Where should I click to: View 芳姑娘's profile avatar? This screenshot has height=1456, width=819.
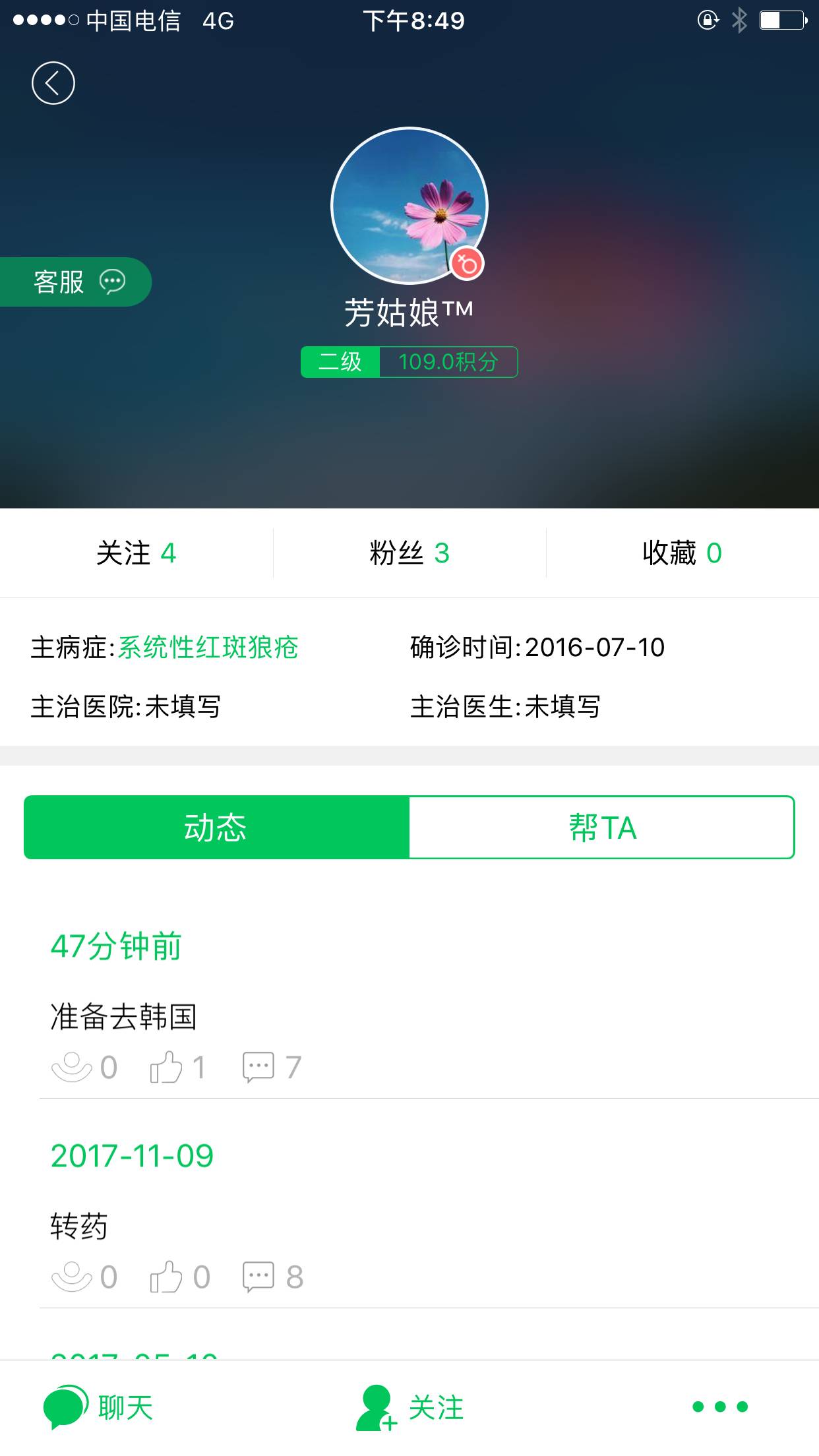click(409, 206)
